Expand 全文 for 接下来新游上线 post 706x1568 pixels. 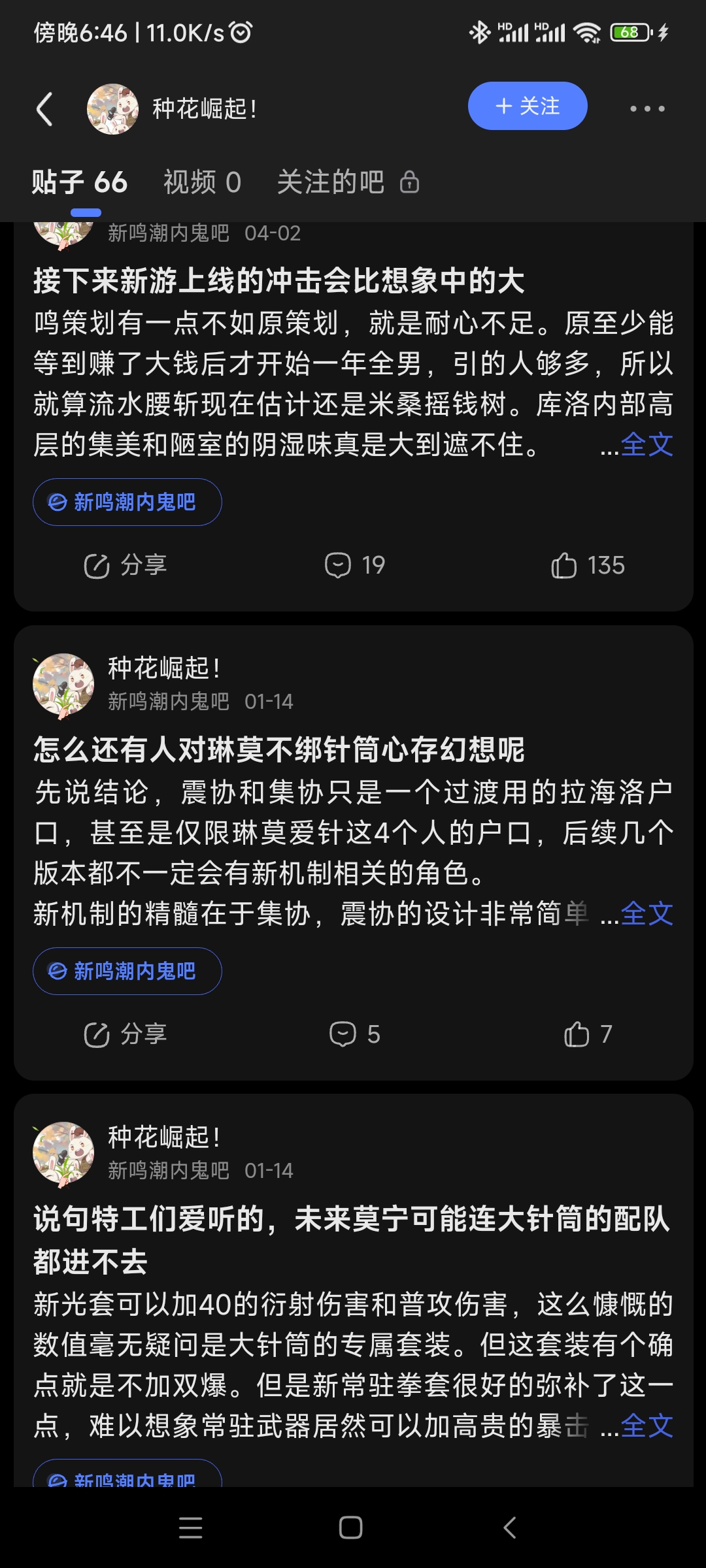click(x=646, y=445)
